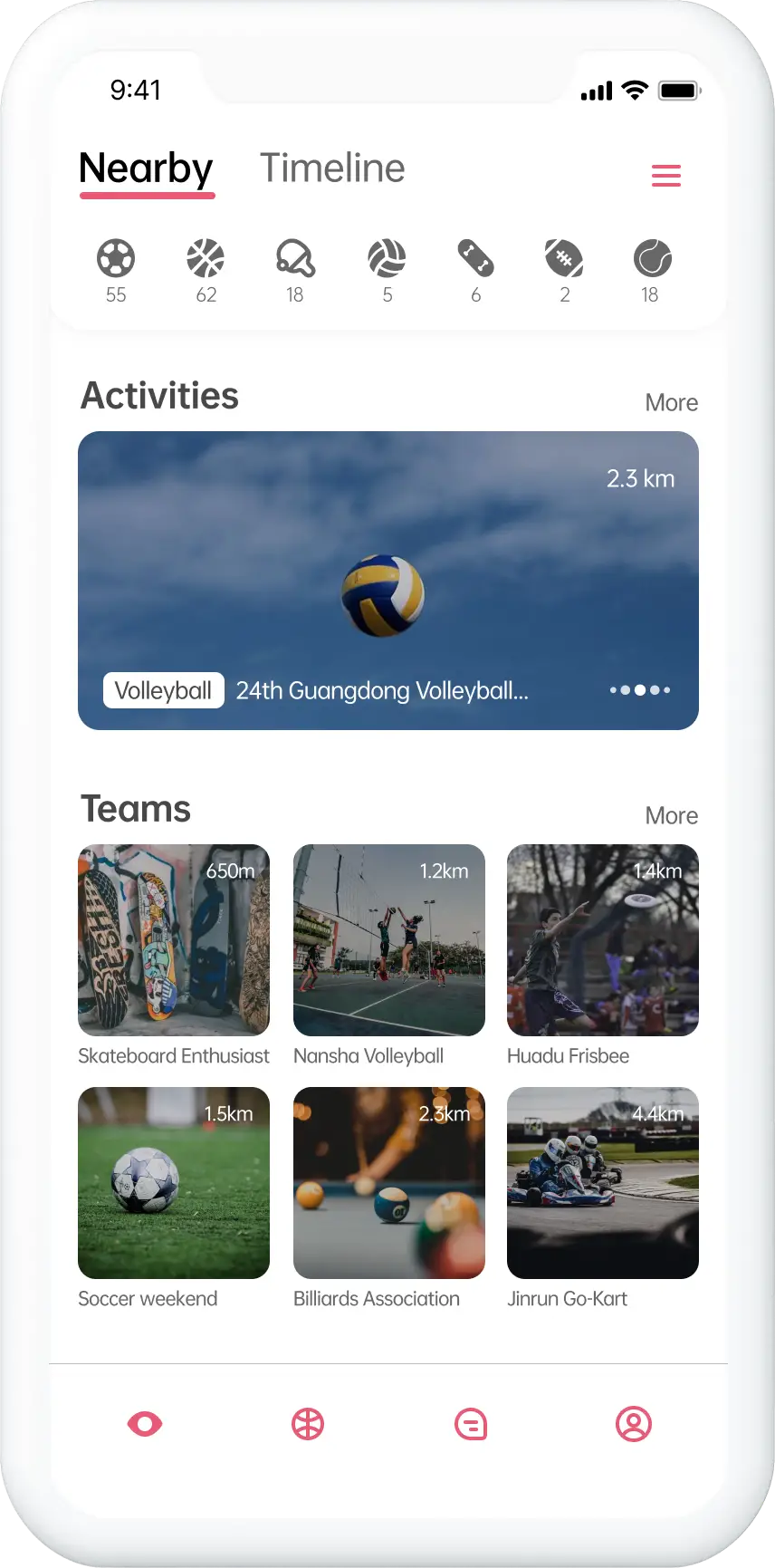
Task: Switch to the Timeline tab
Action: tap(332, 168)
